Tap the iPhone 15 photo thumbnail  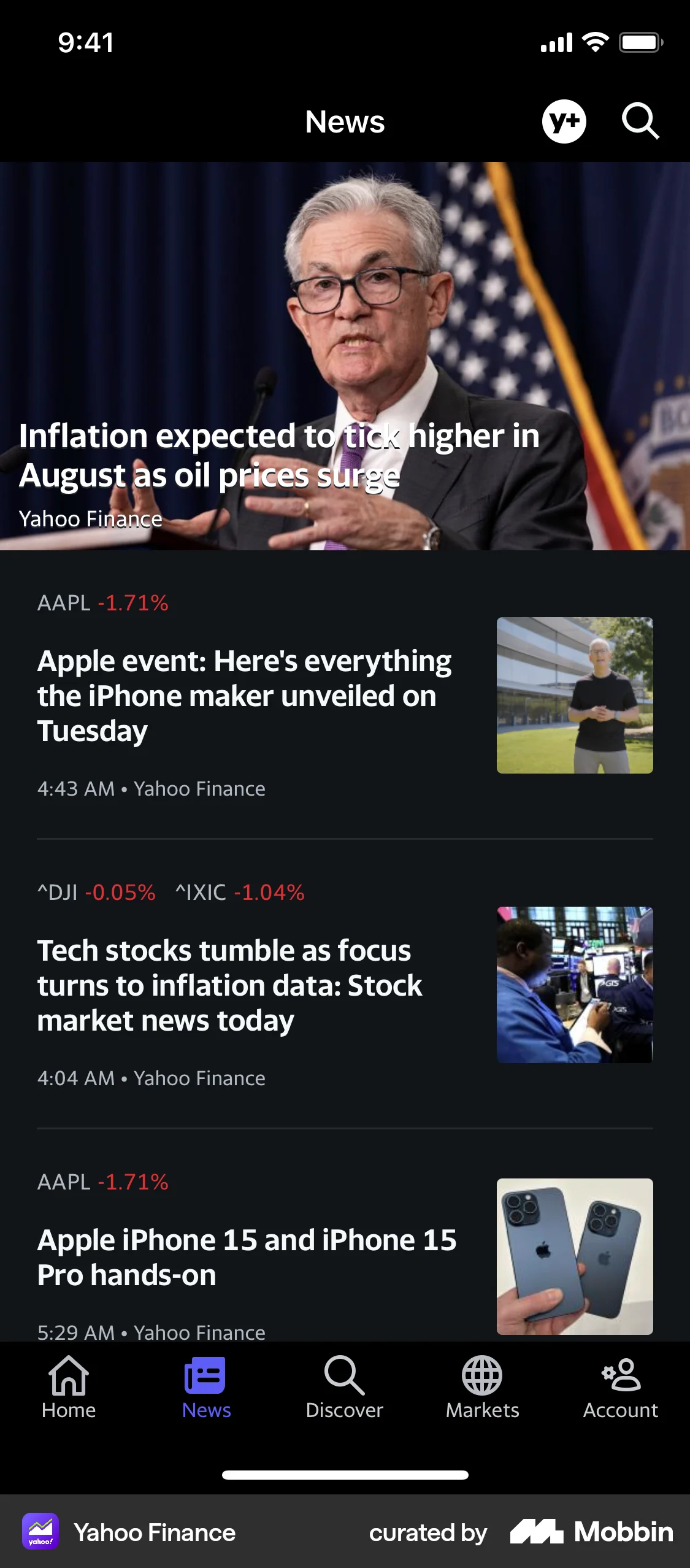(x=575, y=1261)
